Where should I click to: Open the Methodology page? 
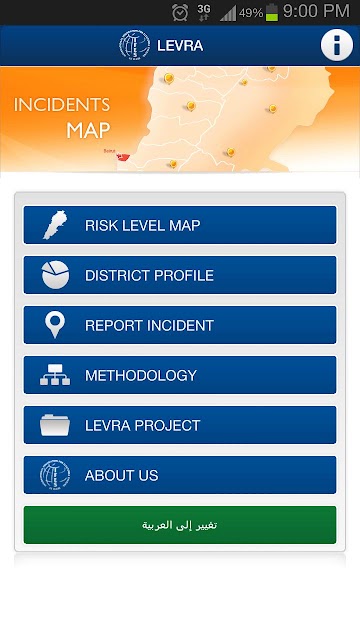180,375
